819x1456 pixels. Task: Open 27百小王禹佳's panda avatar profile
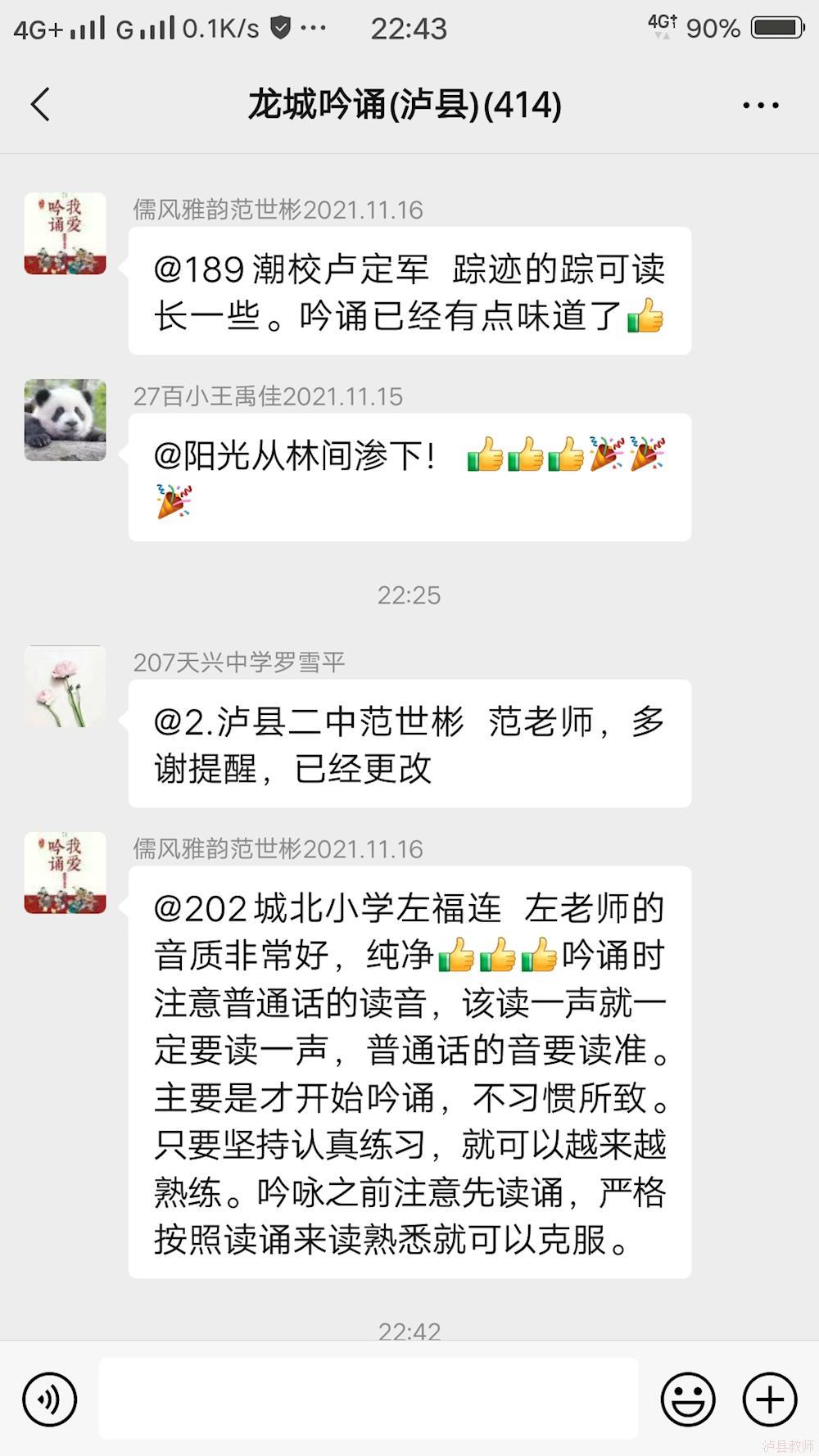(66, 420)
